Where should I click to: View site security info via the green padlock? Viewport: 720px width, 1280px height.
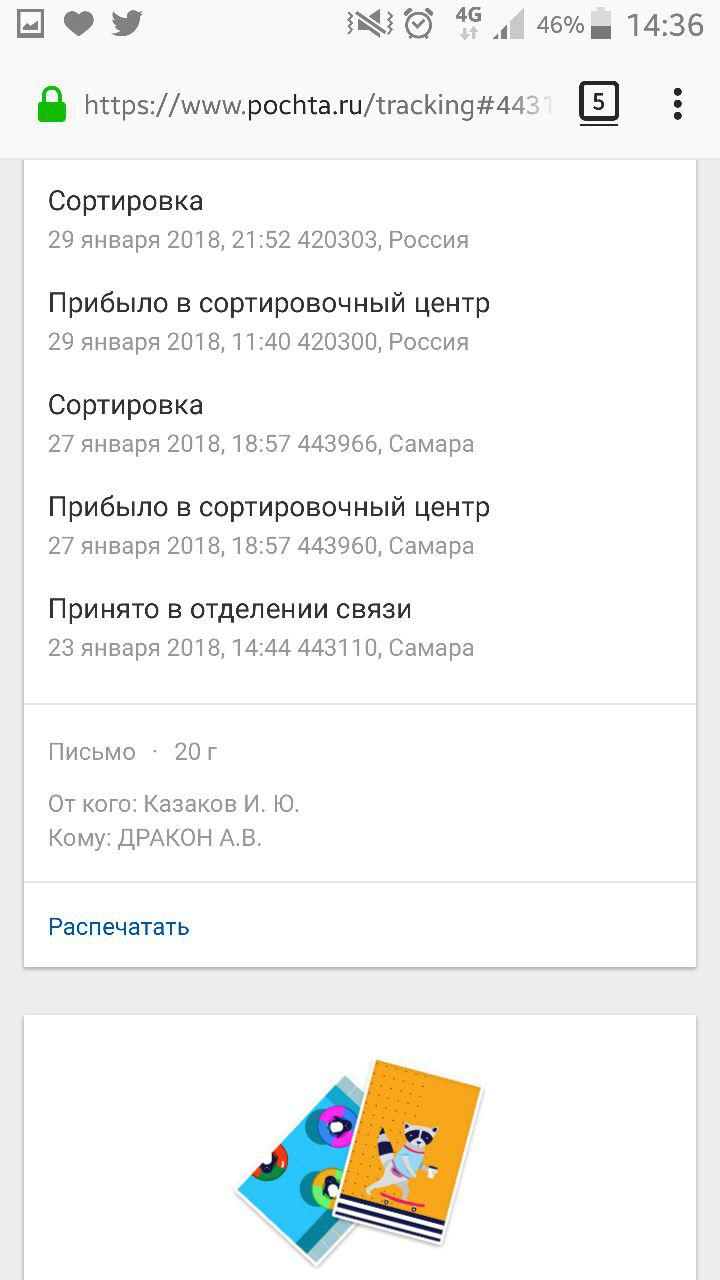51,105
